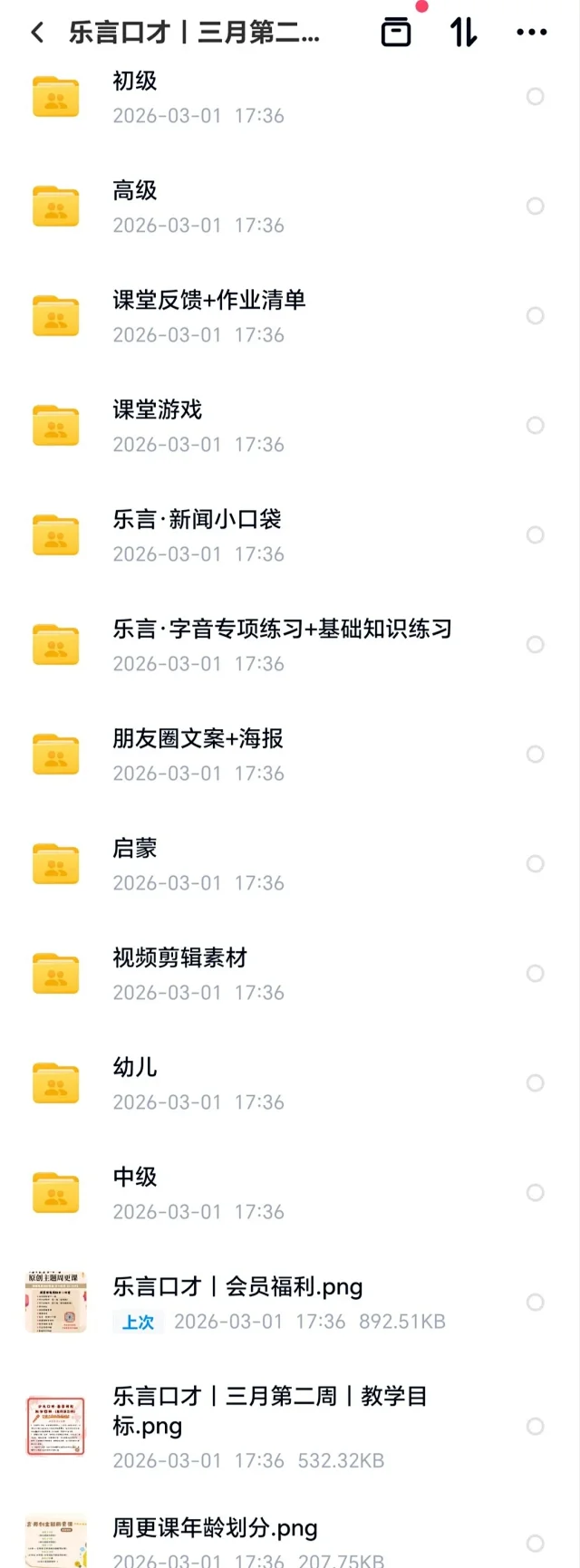Screen dimensions: 580x1568
Task: Go back using the top-left arrow
Action: pos(37,34)
